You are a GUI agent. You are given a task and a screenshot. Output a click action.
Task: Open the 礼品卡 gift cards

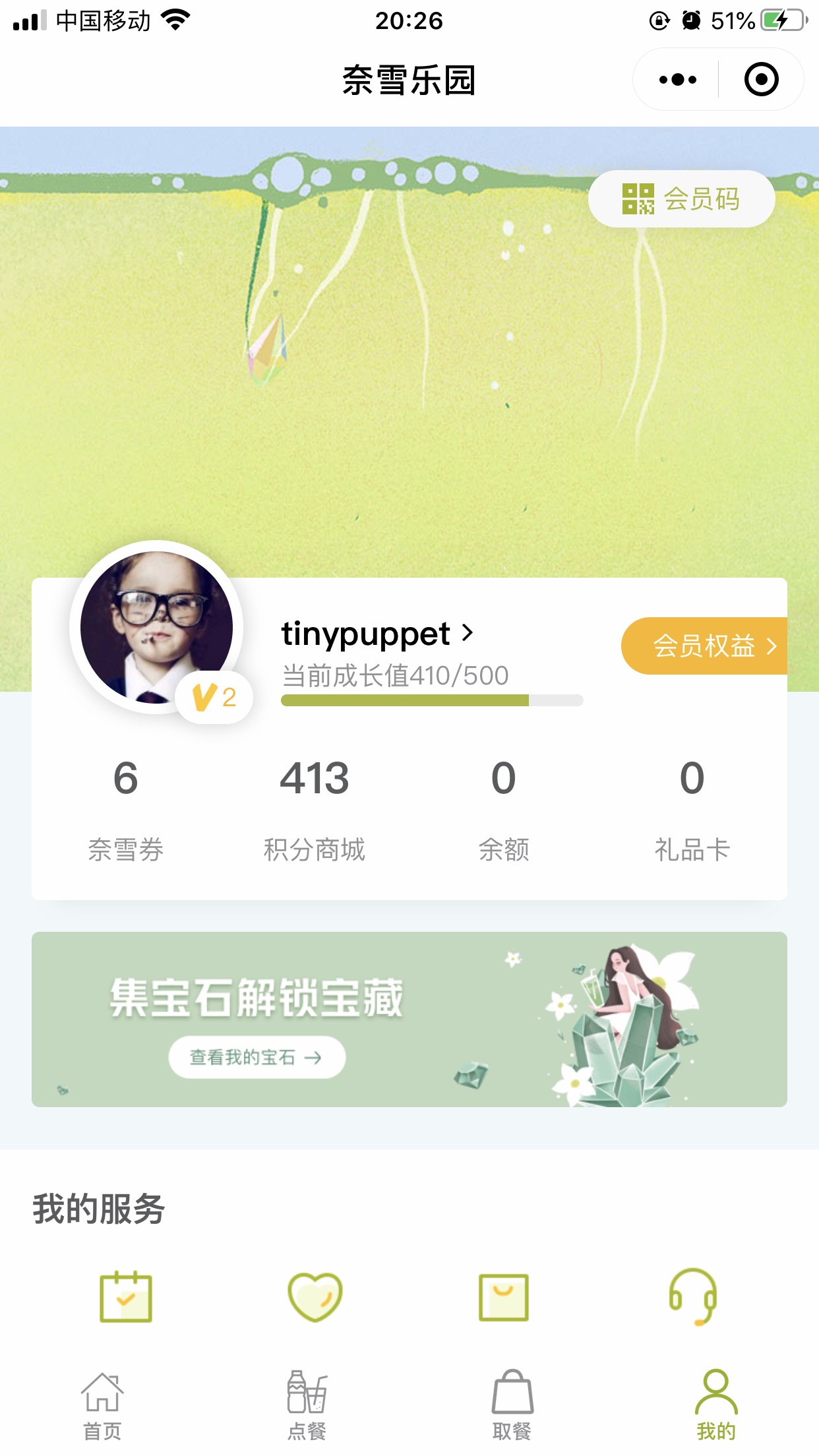click(x=692, y=809)
